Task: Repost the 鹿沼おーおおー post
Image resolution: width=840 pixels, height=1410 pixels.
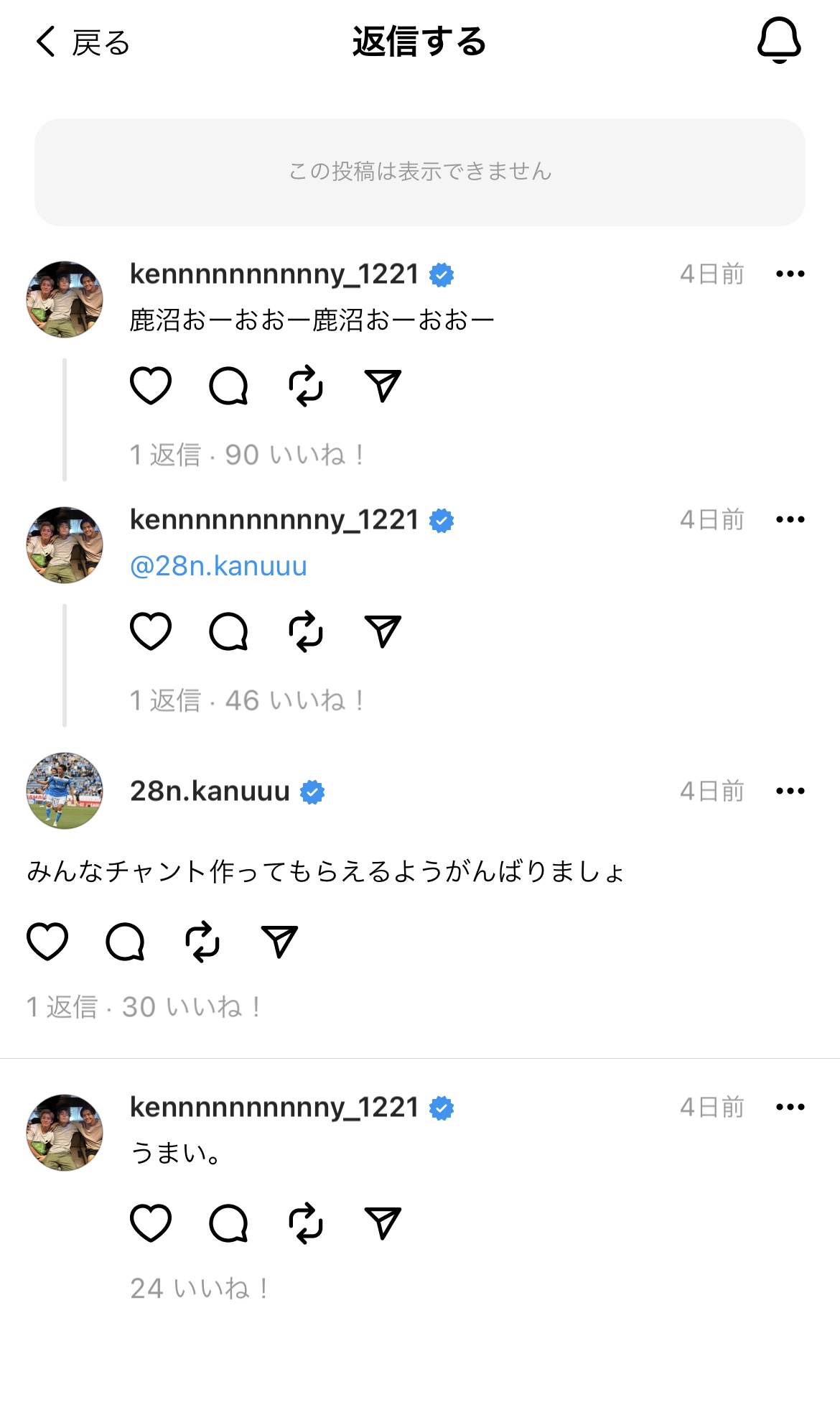Action: coord(306,386)
